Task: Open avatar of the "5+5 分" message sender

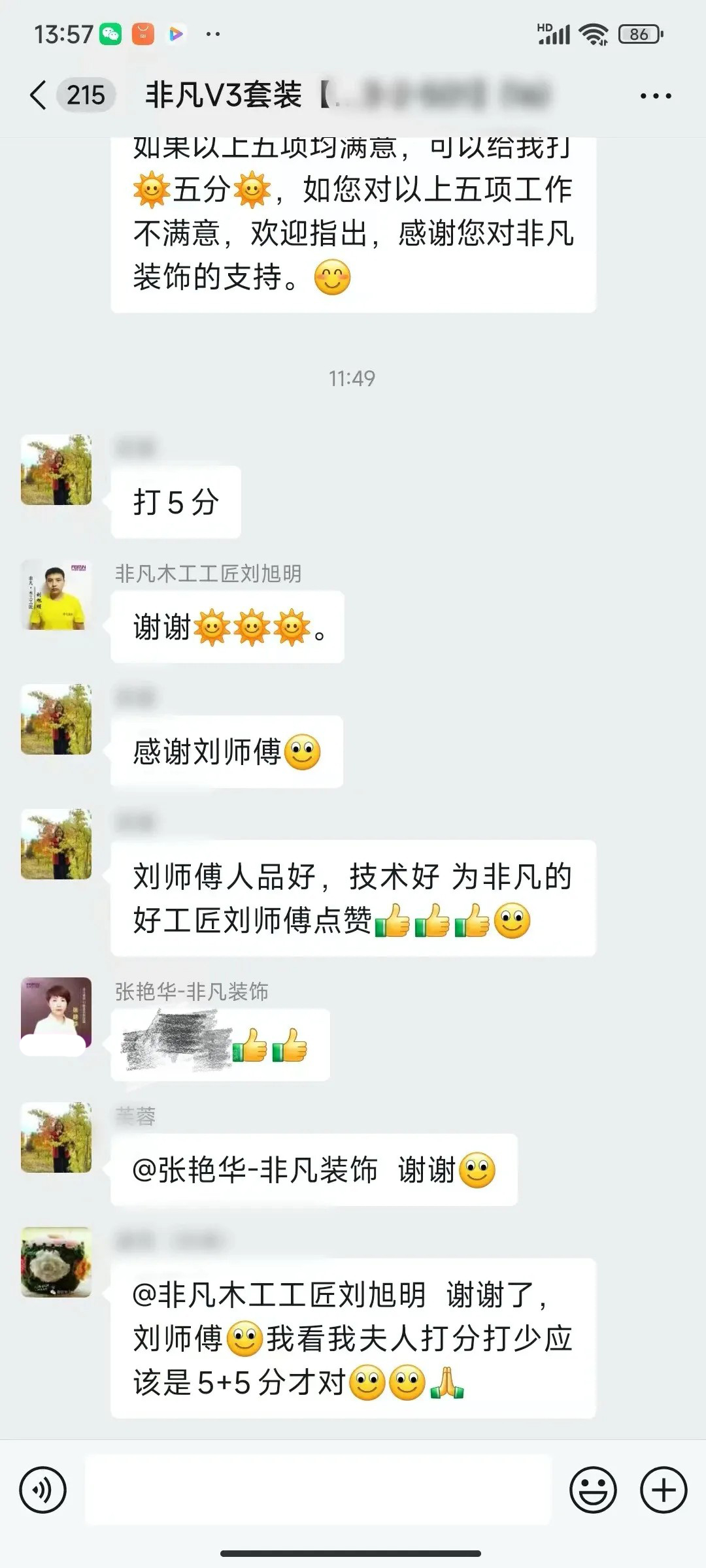Action: point(56,1262)
